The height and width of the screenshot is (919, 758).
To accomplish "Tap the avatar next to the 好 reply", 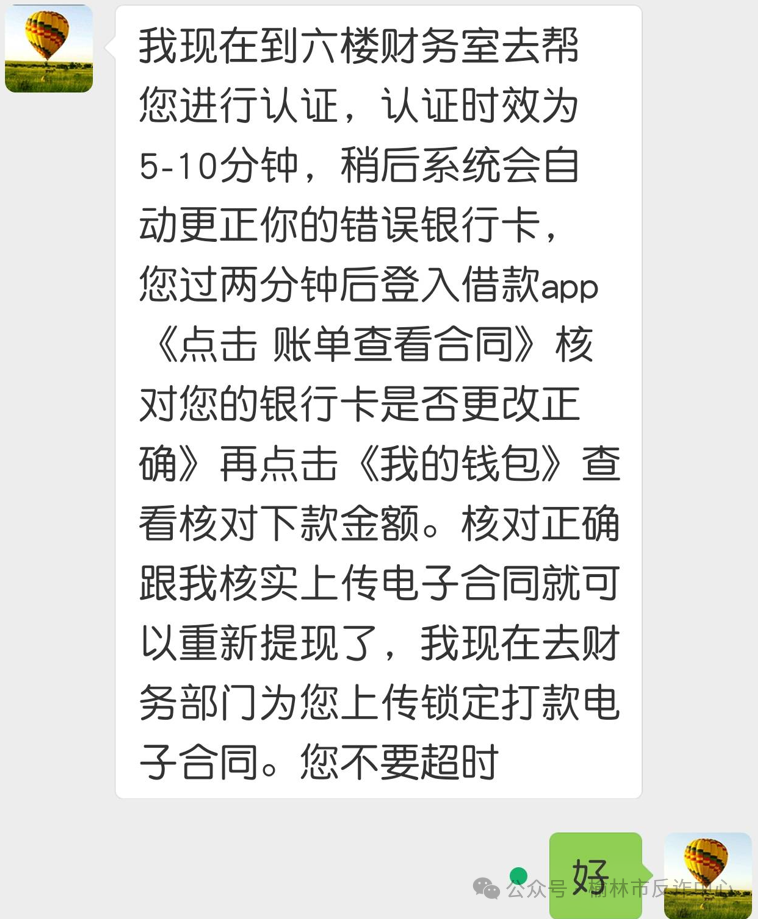I will point(708,874).
